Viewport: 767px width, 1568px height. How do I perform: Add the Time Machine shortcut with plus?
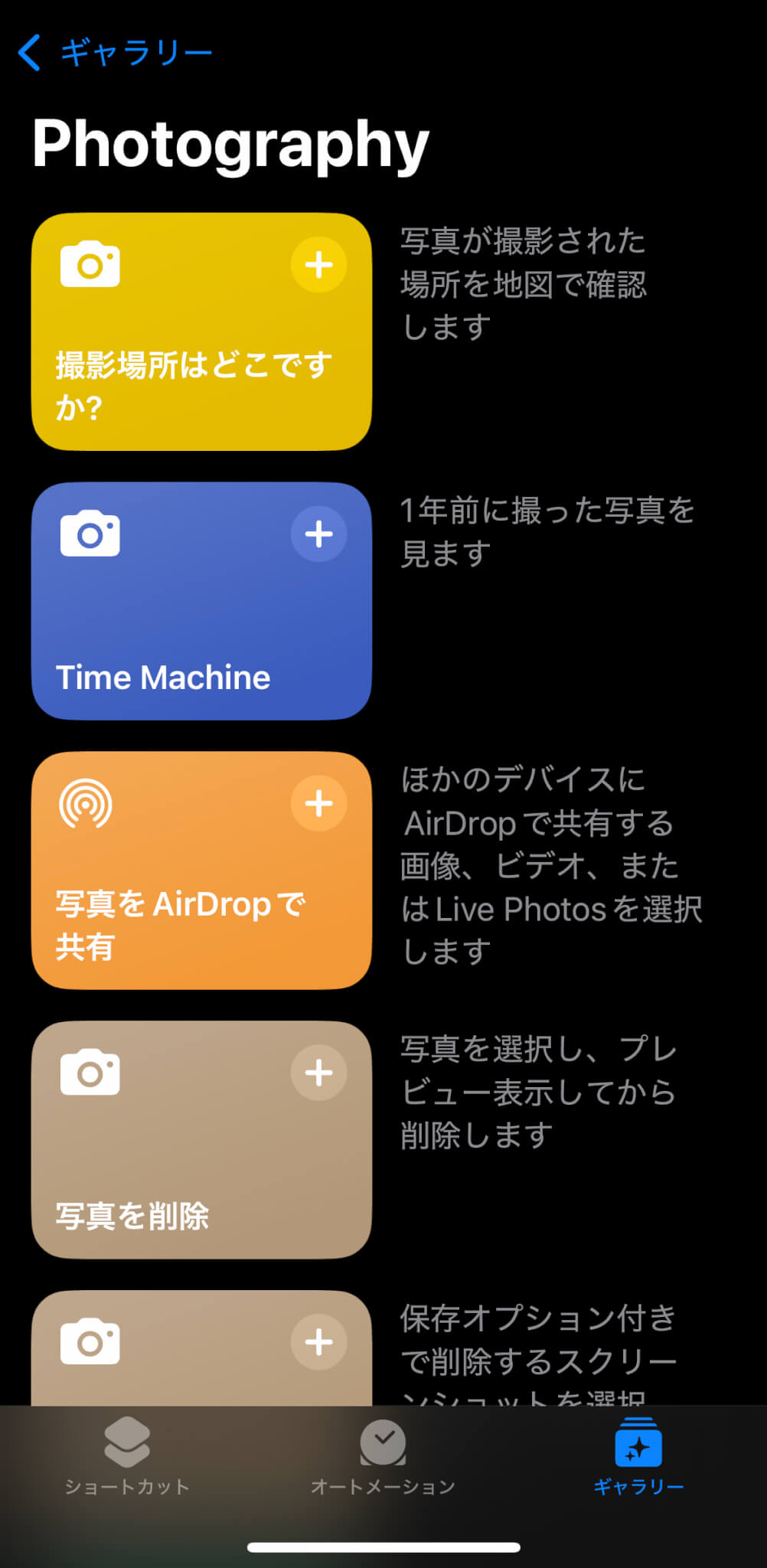pos(318,534)
